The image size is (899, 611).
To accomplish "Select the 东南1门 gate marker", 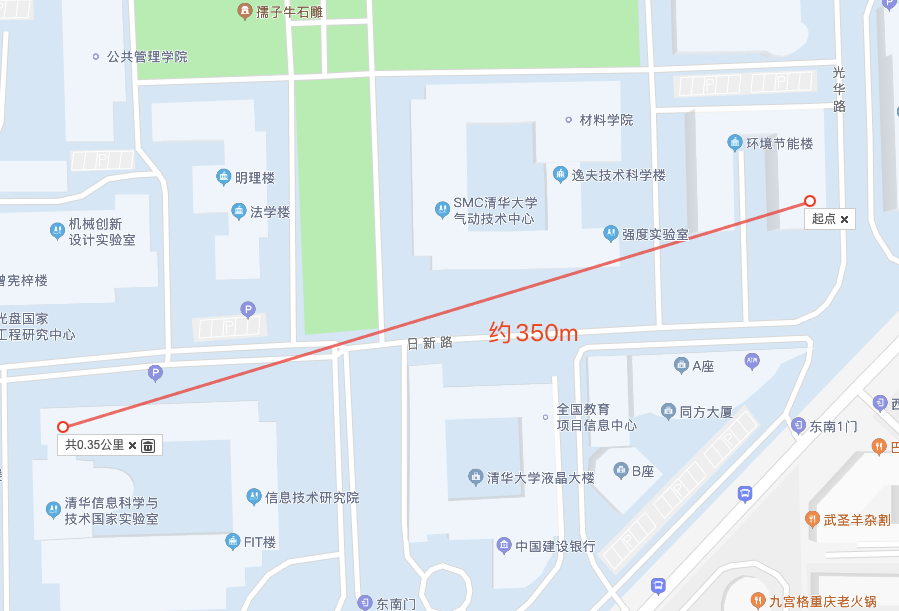I will (x=798, y=426).
